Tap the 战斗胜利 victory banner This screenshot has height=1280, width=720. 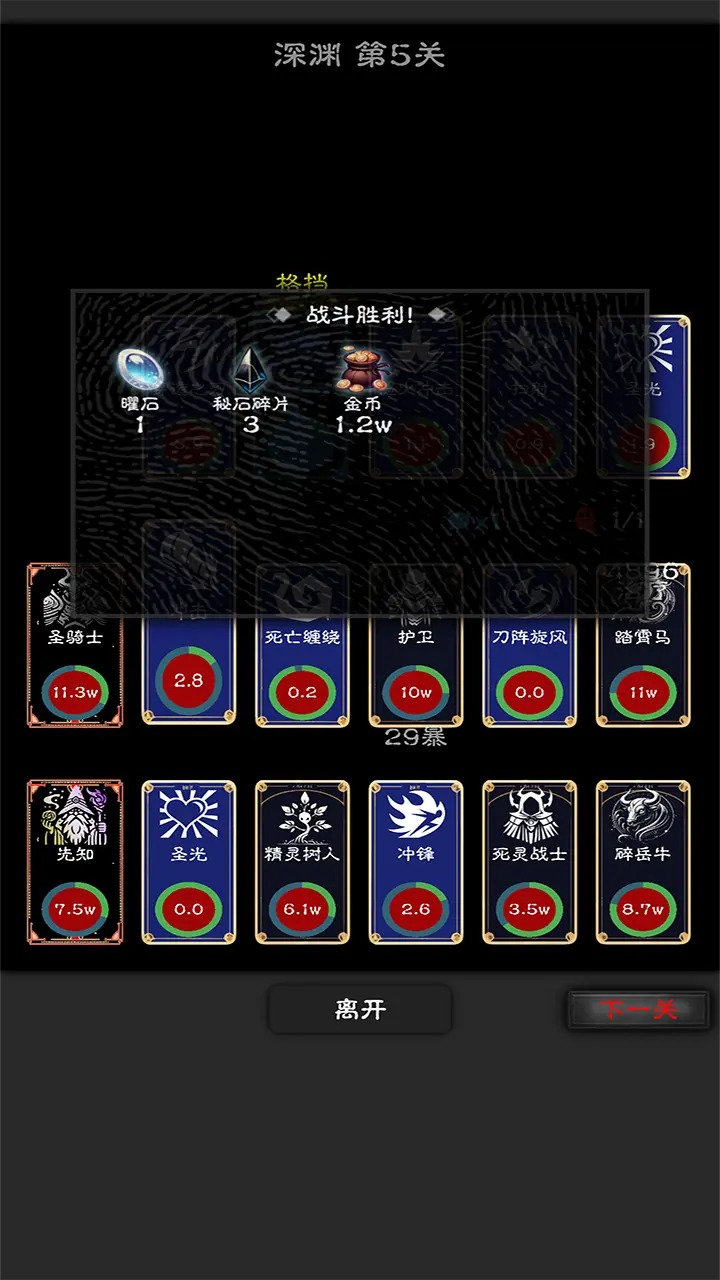[x=362, y=314]
